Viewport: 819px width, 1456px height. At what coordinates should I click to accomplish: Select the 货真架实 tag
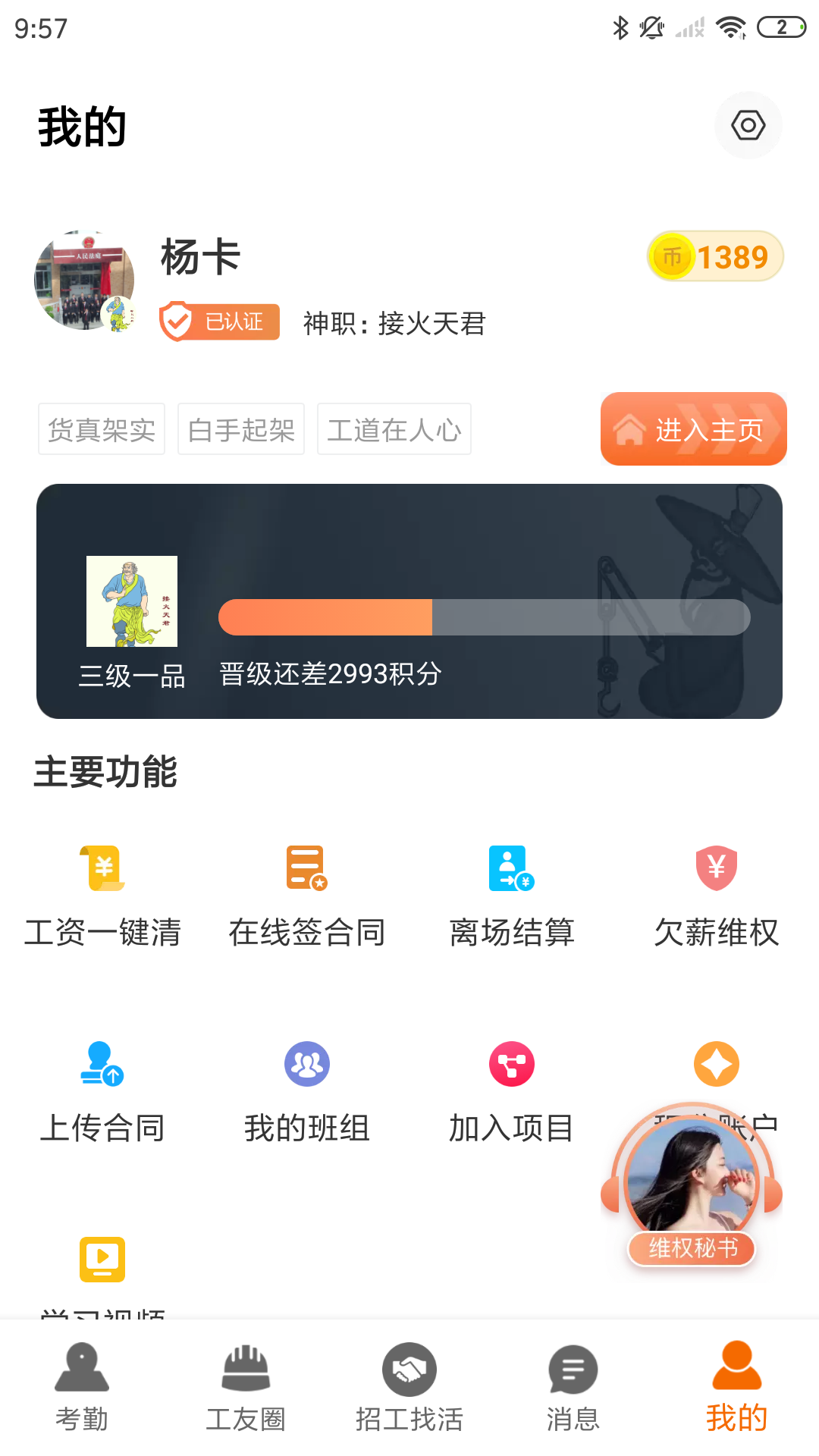[x=101, y=428]
